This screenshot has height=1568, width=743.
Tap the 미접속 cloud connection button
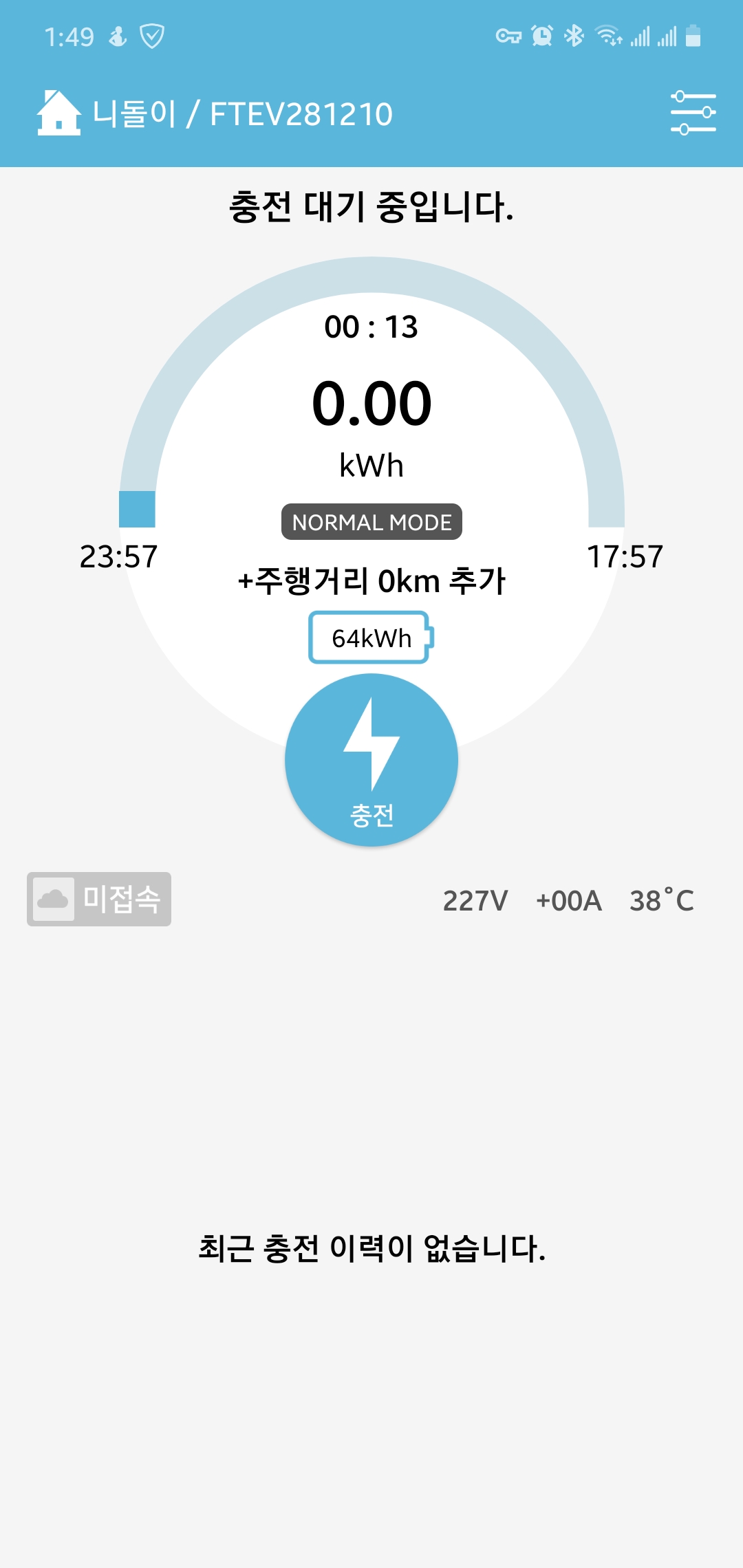[99, 899]
